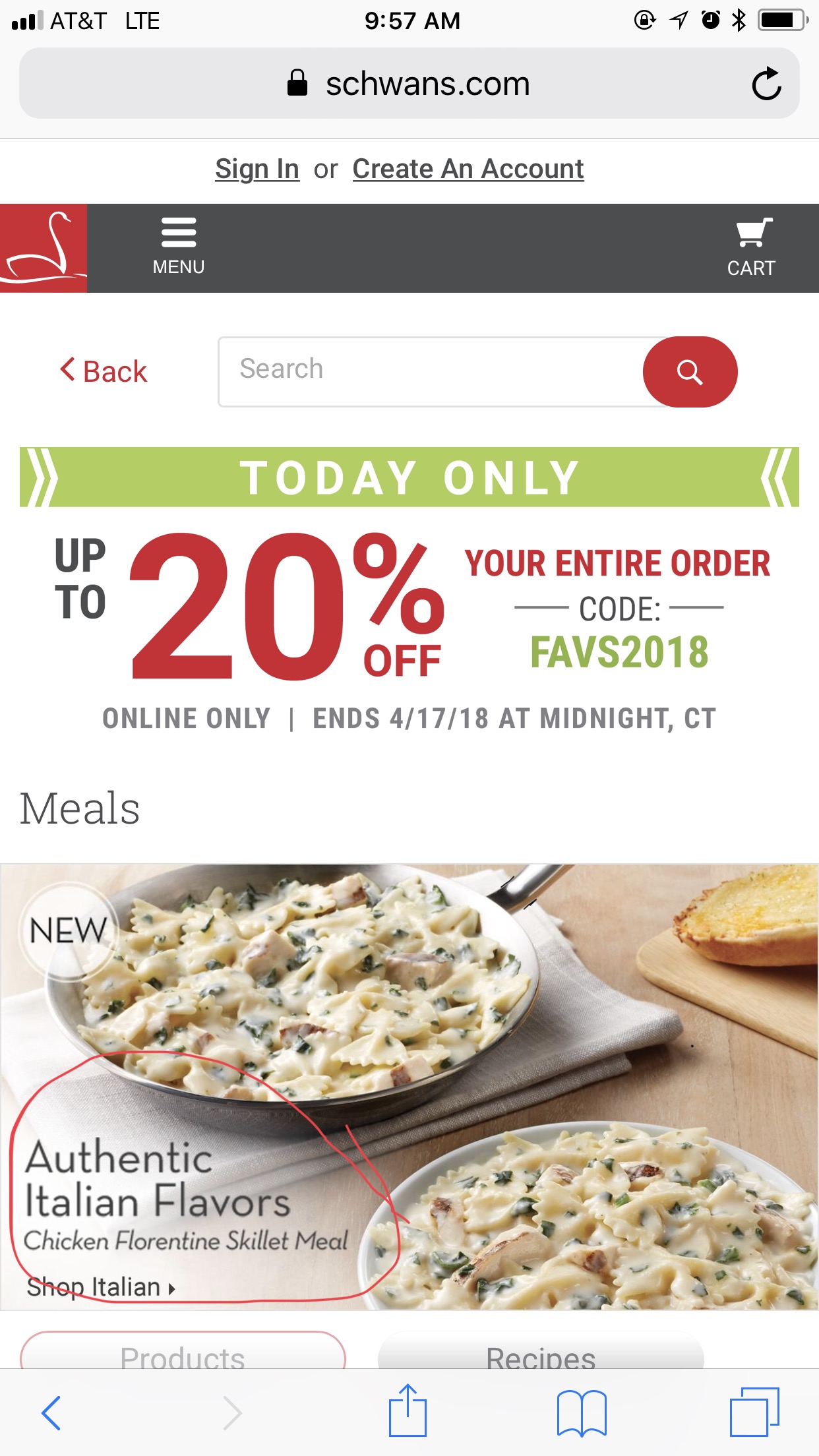Go to Schwan's home via swan logo
This screenshot has width=819, height=1456.
pyautogui.click(x=44, y=248)
